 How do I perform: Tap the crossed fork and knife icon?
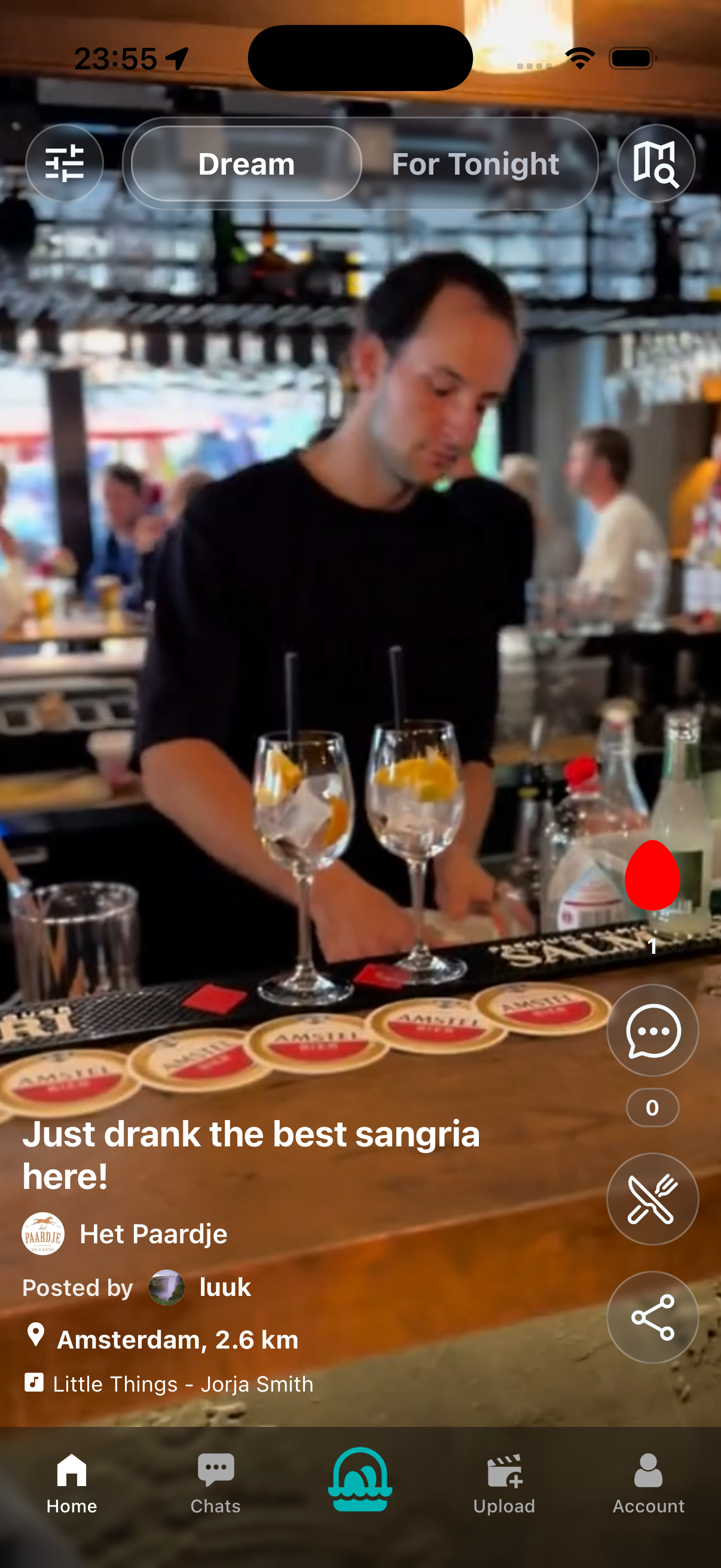click(x=652, y=1198)
